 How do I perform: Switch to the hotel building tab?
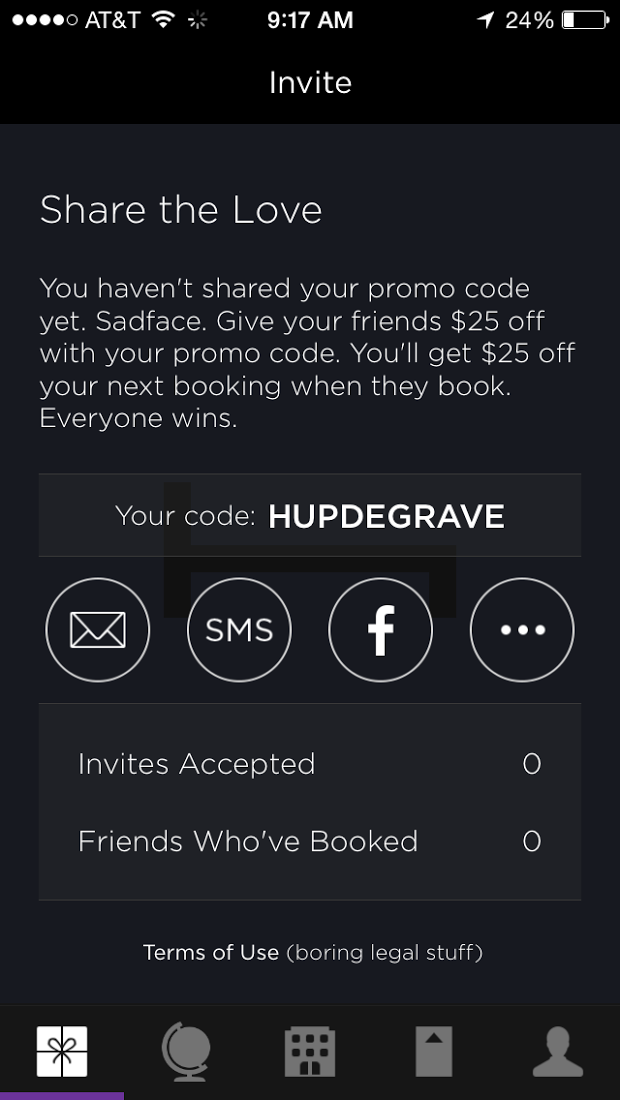point(310,1052)
